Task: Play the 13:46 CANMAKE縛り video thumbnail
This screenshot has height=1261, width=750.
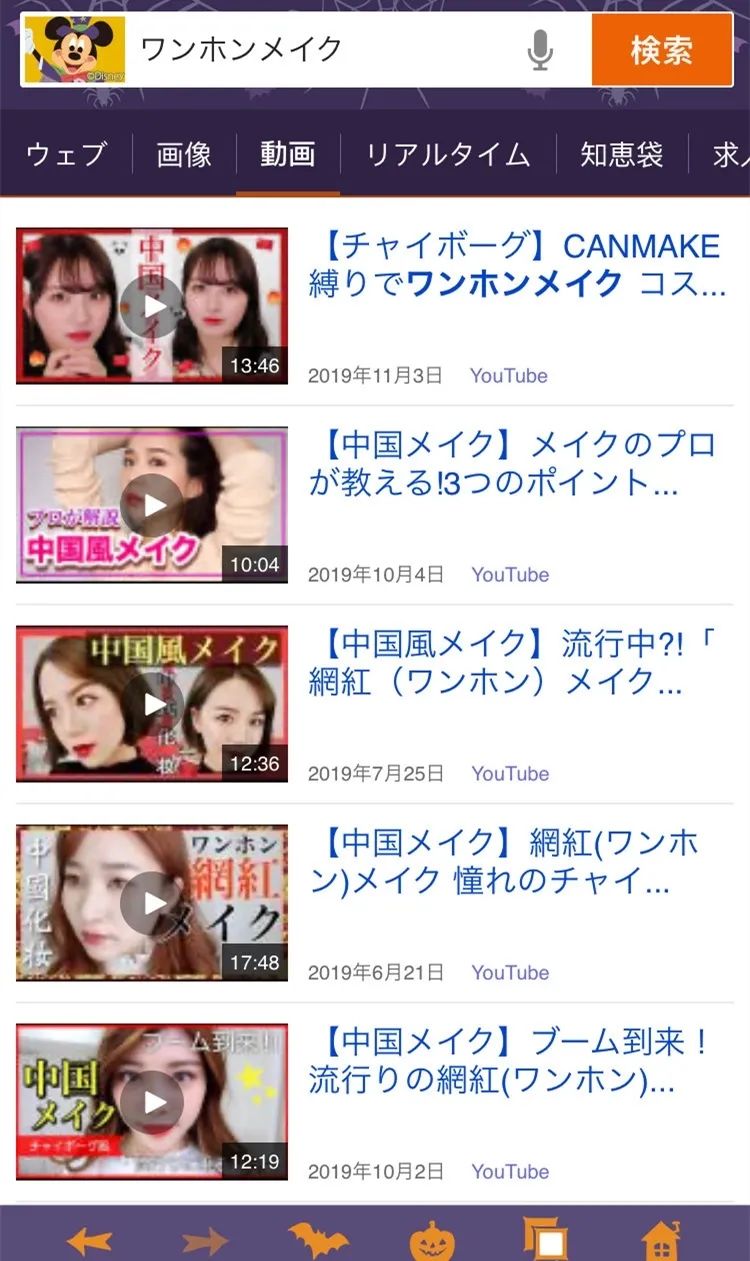Action: point(152,306)
